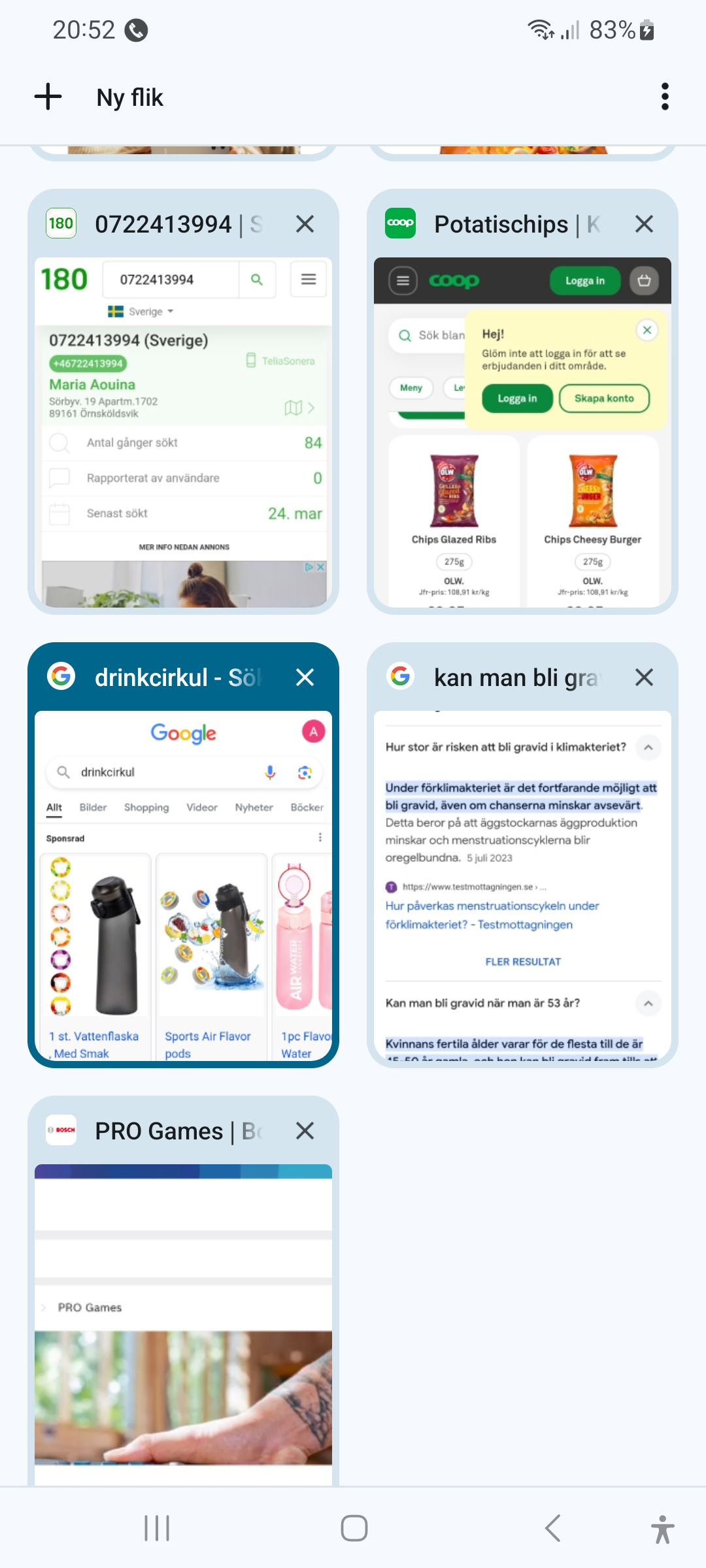Switch to the 0722413994 tab
Viewport: 706px width, 1568px height.
coord(183,431)
